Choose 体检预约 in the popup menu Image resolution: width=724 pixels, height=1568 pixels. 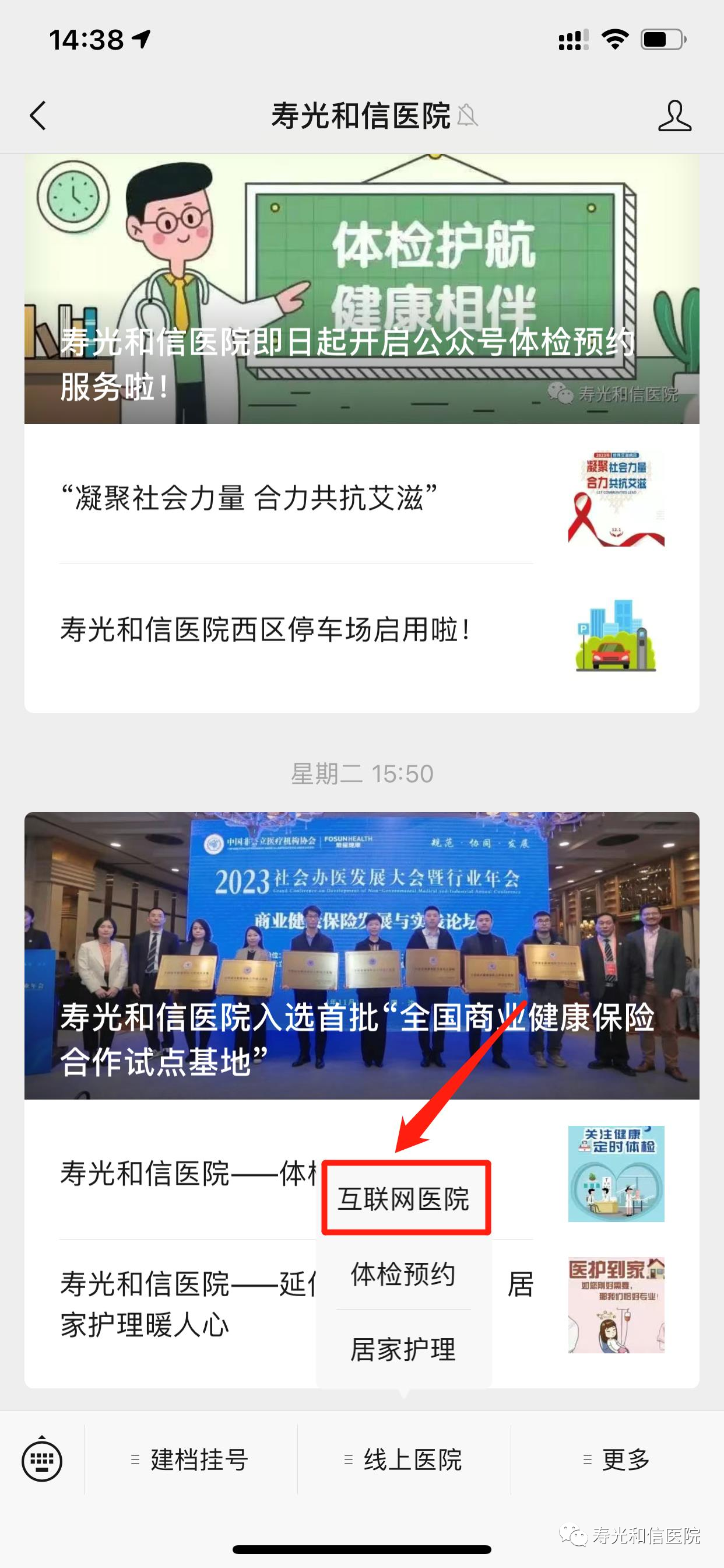[x=404, y=1275]
